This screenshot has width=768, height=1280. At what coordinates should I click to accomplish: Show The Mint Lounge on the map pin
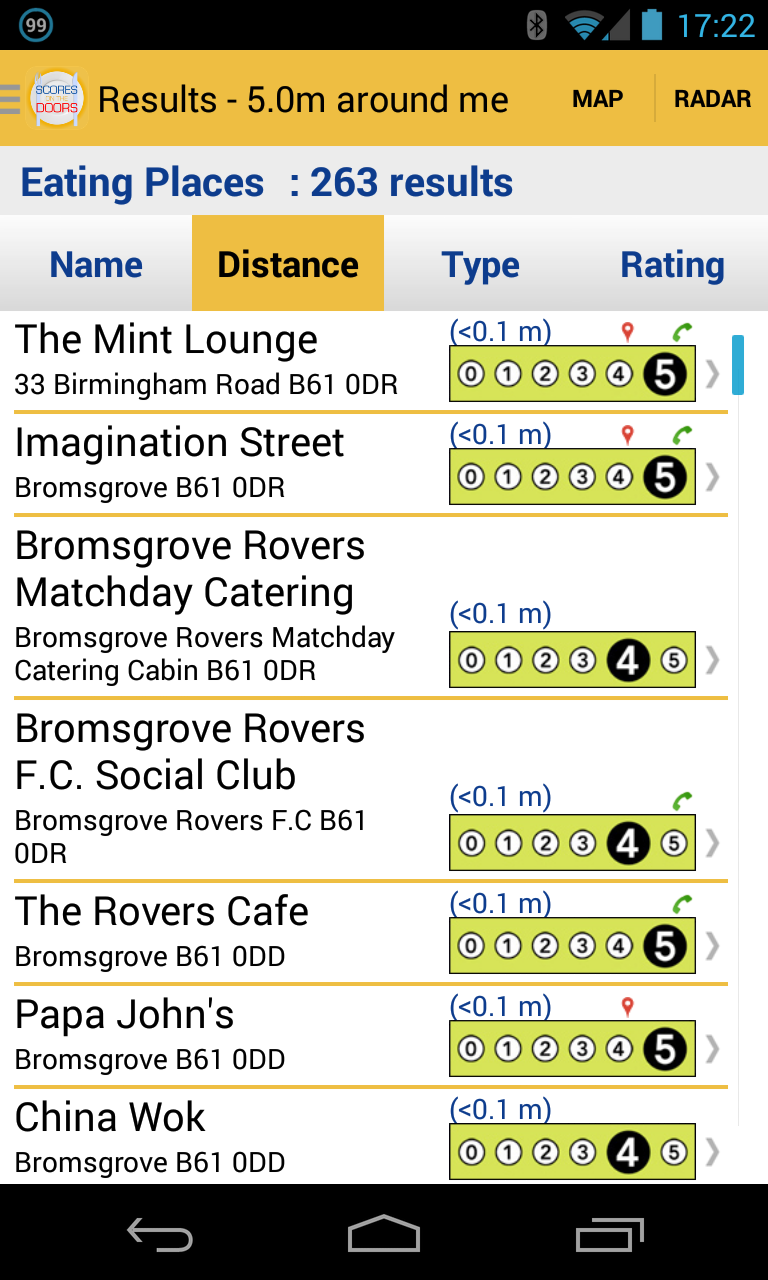pos(628,331)
